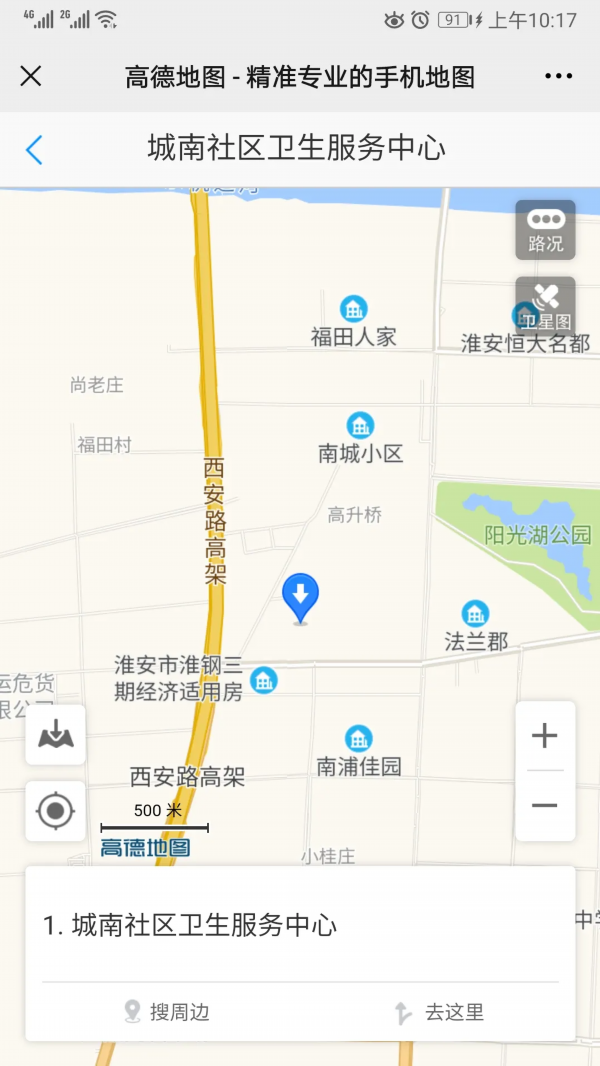
Task: Tap the 淮安市淮钢三期经济适用房 marker
Action: click(264, 681)
